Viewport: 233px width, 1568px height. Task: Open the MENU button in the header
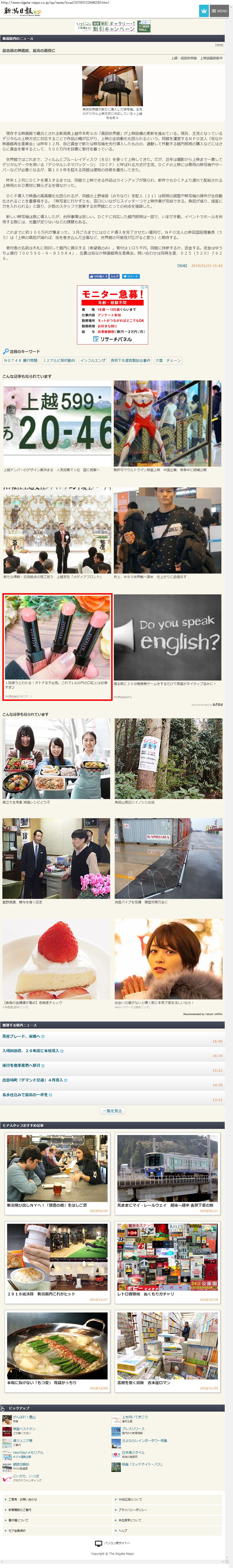pos(219,10)
